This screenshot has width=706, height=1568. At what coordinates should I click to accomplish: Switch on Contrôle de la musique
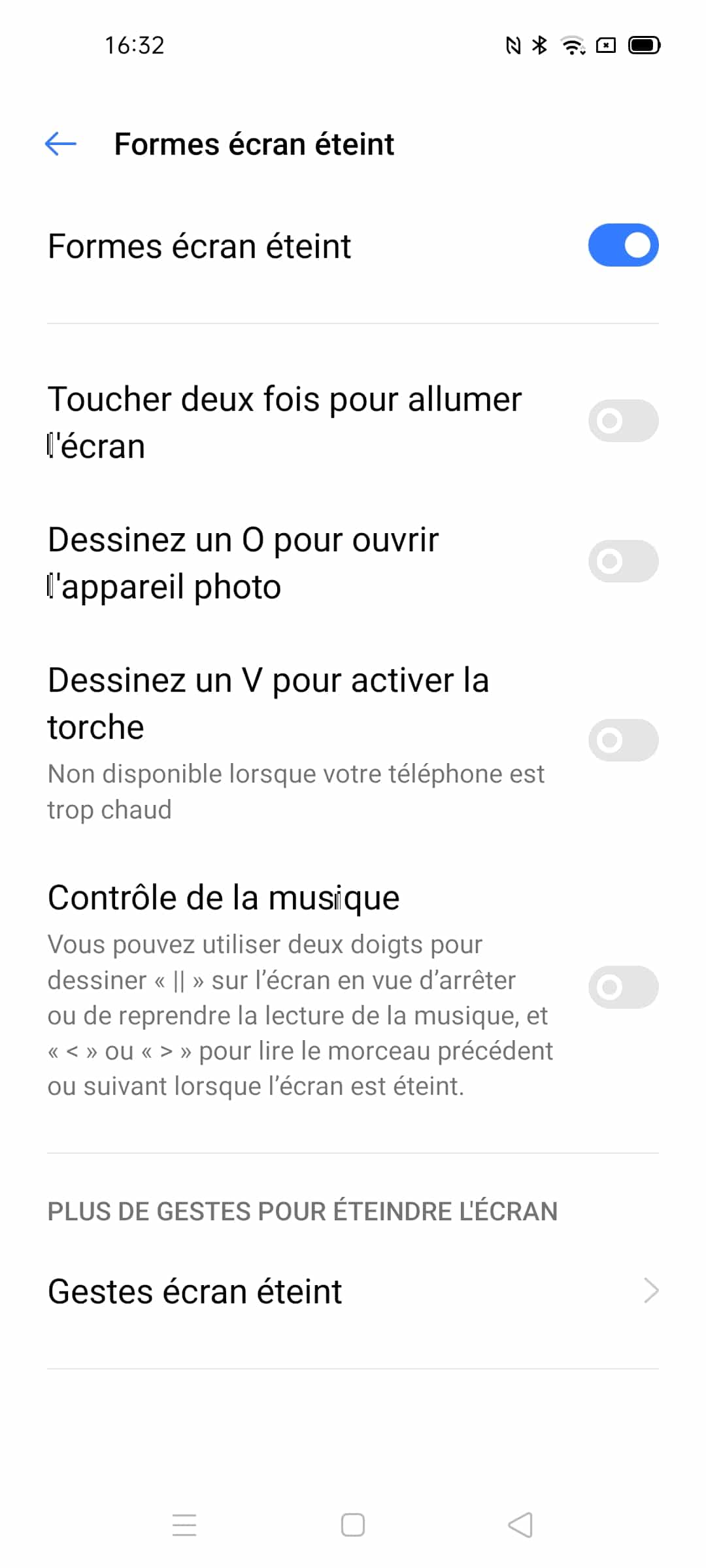[623, 987]
